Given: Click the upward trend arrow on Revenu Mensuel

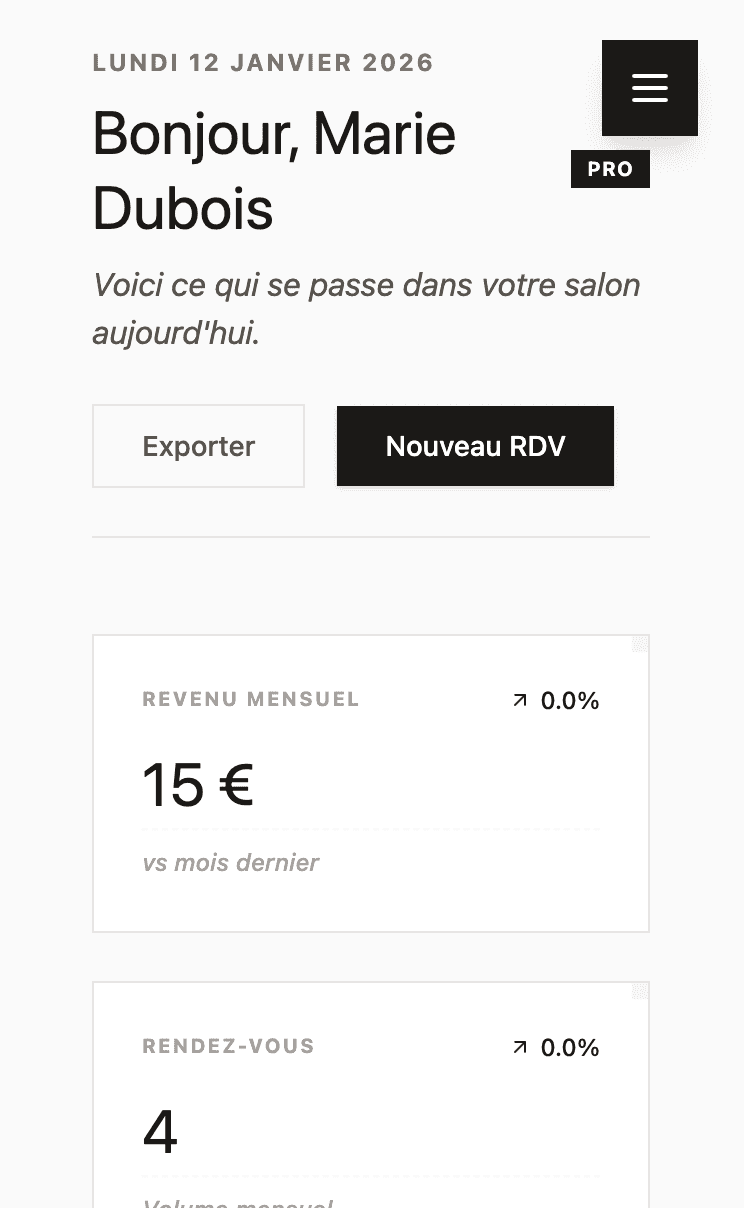Looking at the screenshot, I should [x=519, y=700].
